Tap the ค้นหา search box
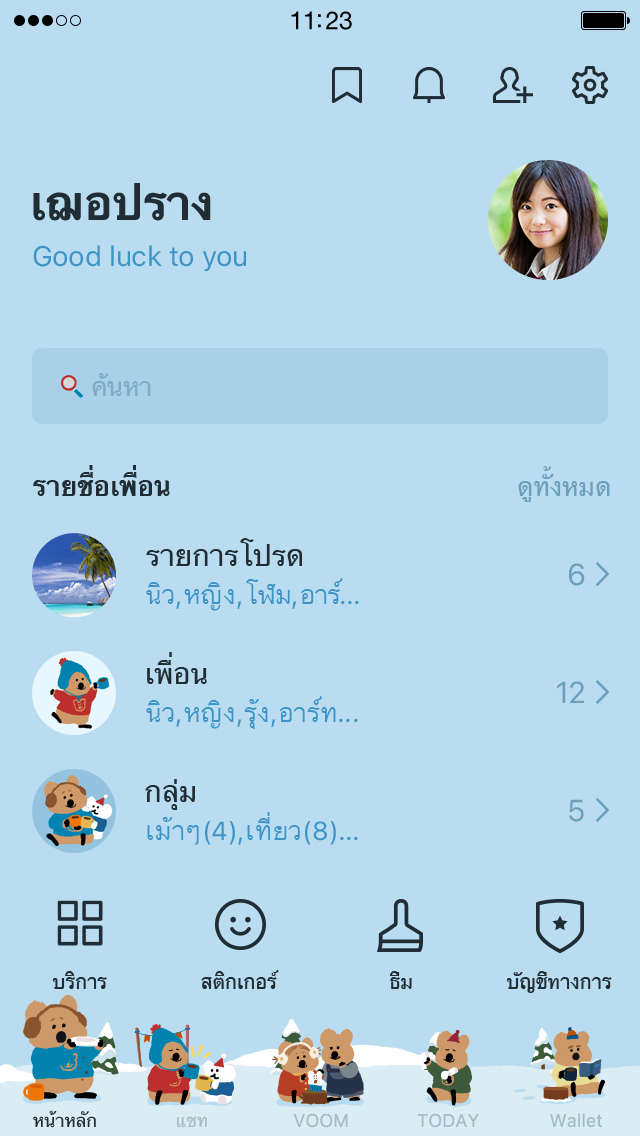The image size is (640, 1136). coord(320,386)
